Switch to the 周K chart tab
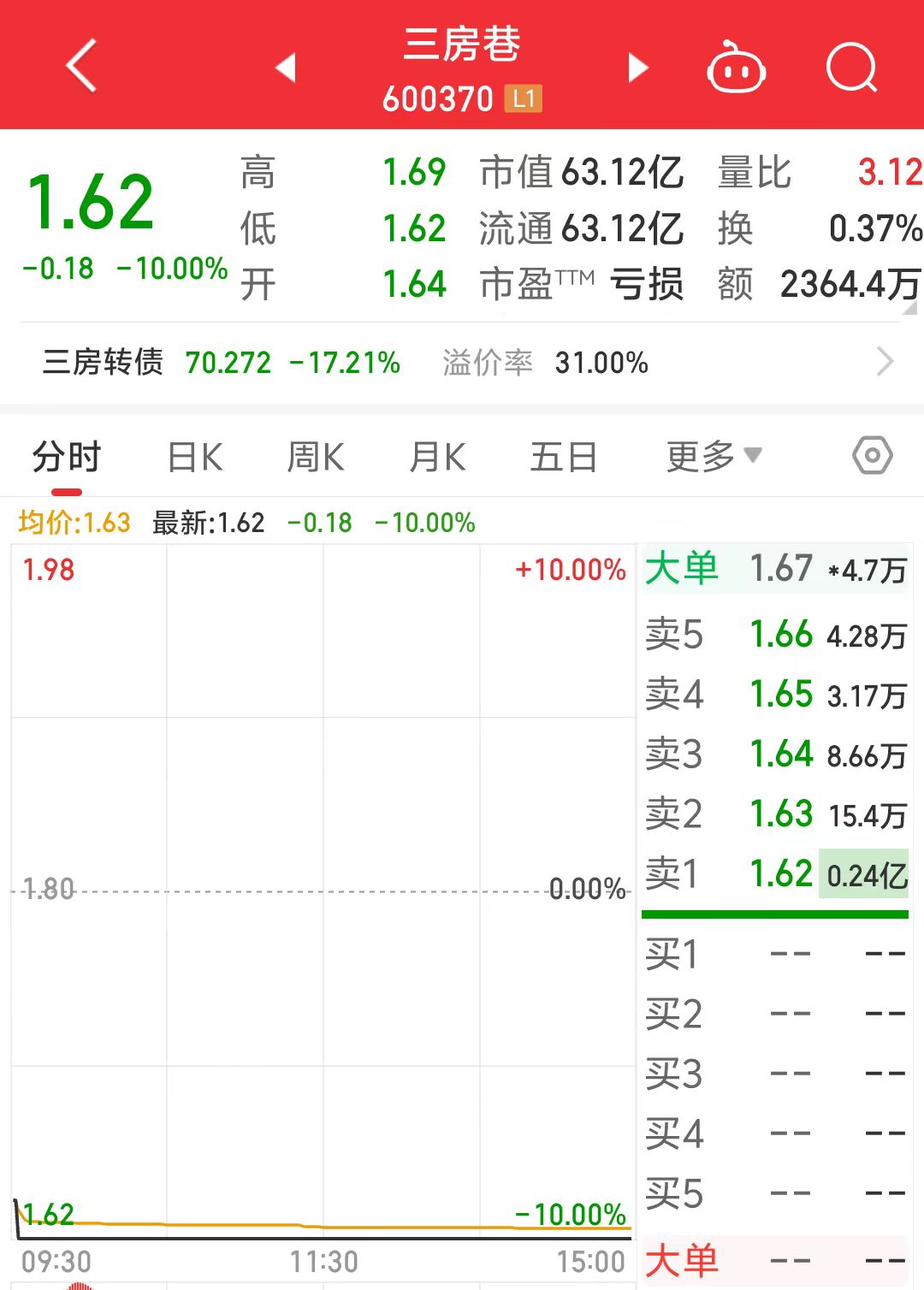Image resolution: width=924 pixels, height=1290 pixels. pos(315,458)
